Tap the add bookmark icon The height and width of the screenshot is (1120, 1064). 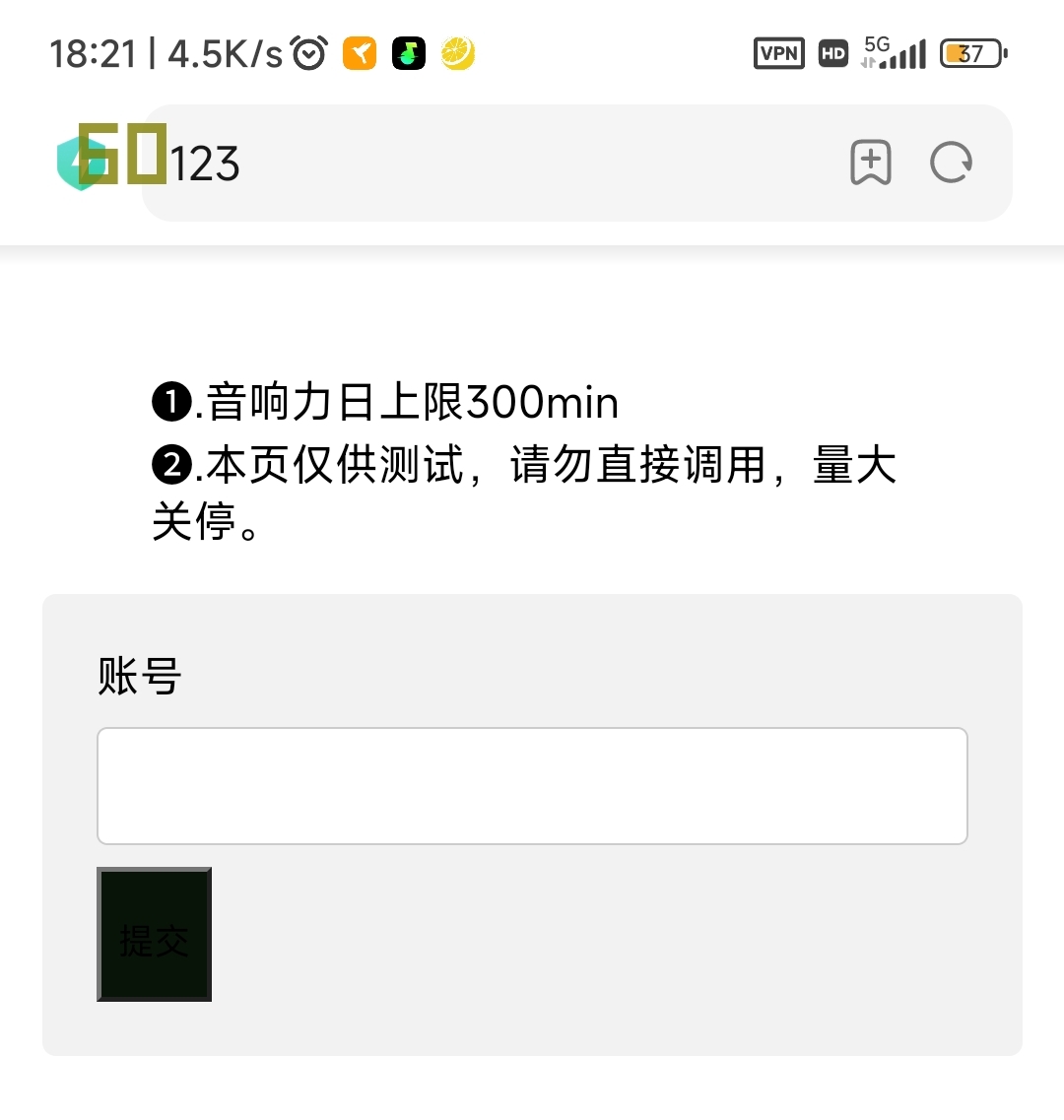tap(871, 164)
